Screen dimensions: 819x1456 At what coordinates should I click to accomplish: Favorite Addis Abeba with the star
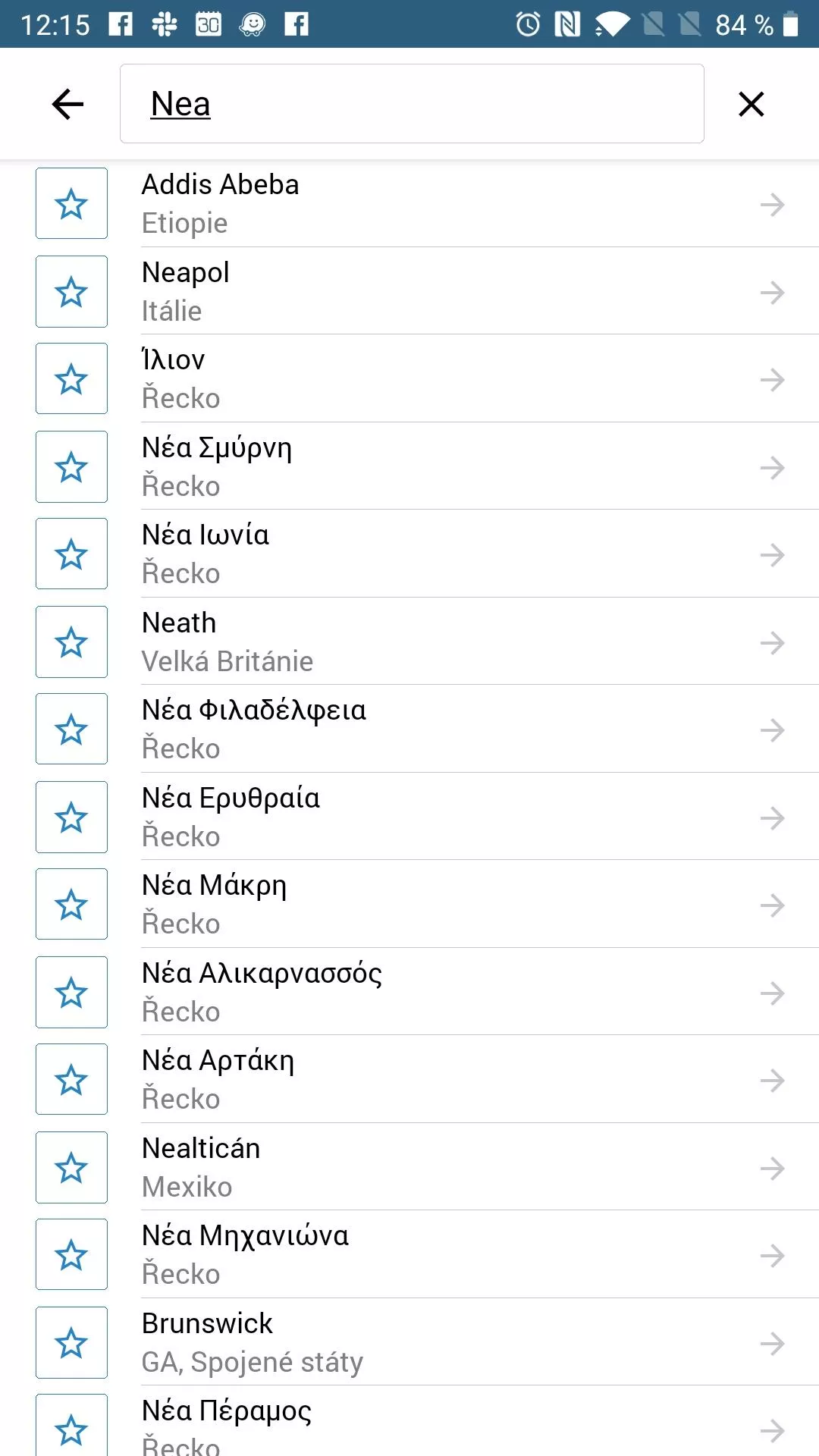[71, 203]
